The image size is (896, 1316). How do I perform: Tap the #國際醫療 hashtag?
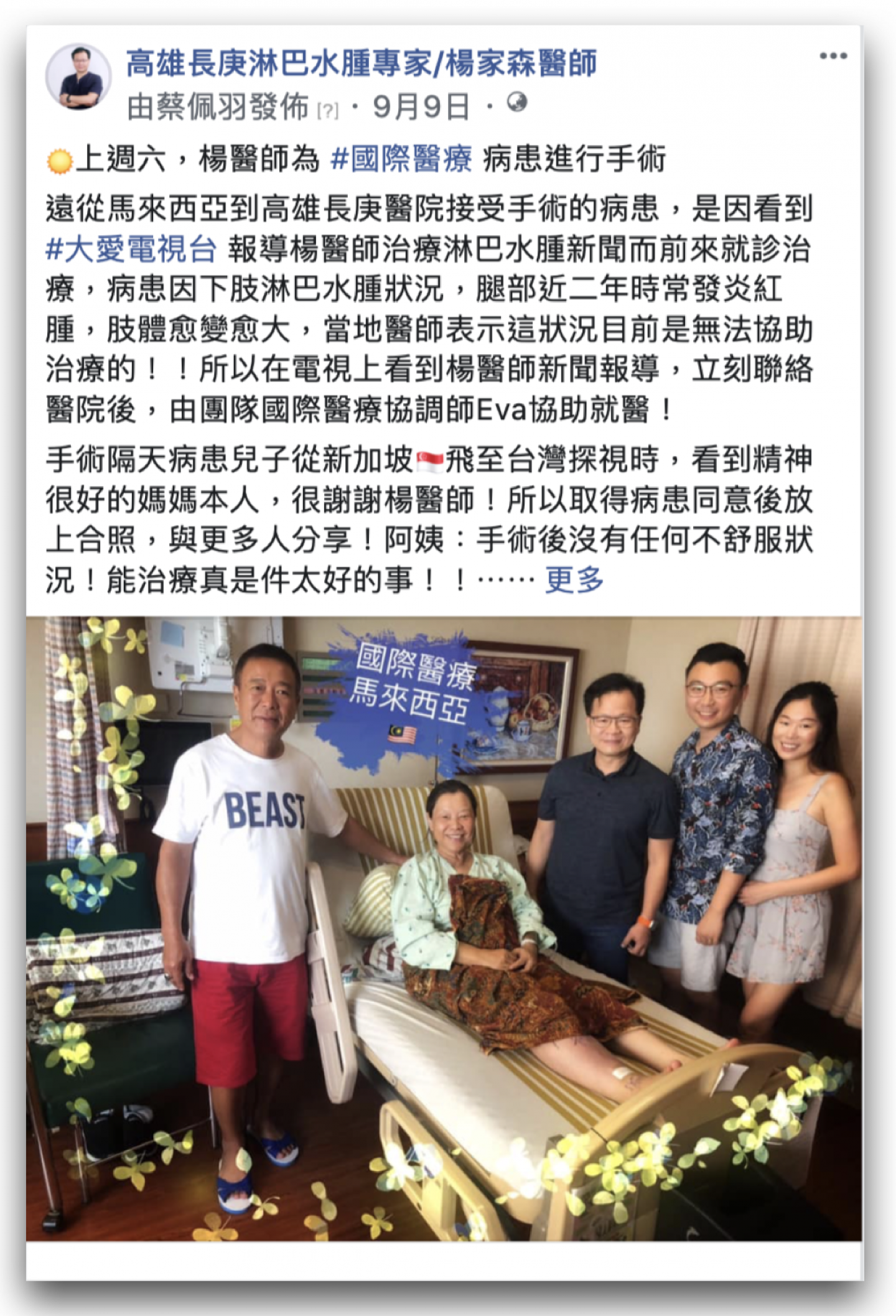pos(401,159)
